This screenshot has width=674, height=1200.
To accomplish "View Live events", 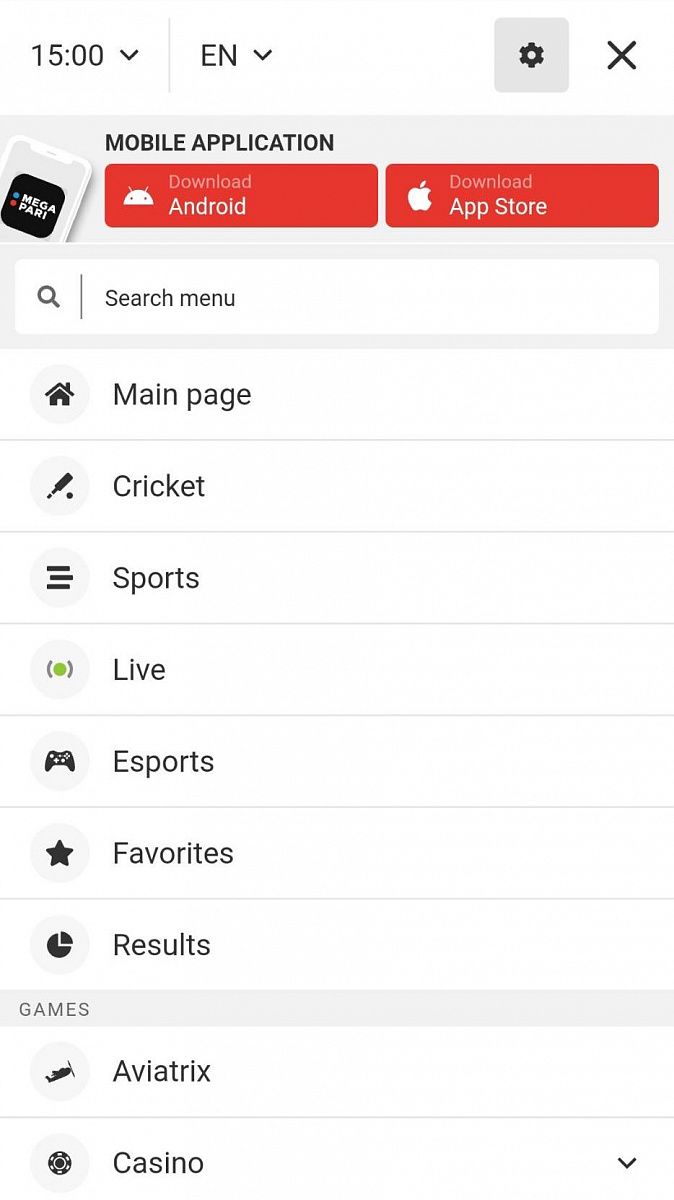I will pos(139,670).
